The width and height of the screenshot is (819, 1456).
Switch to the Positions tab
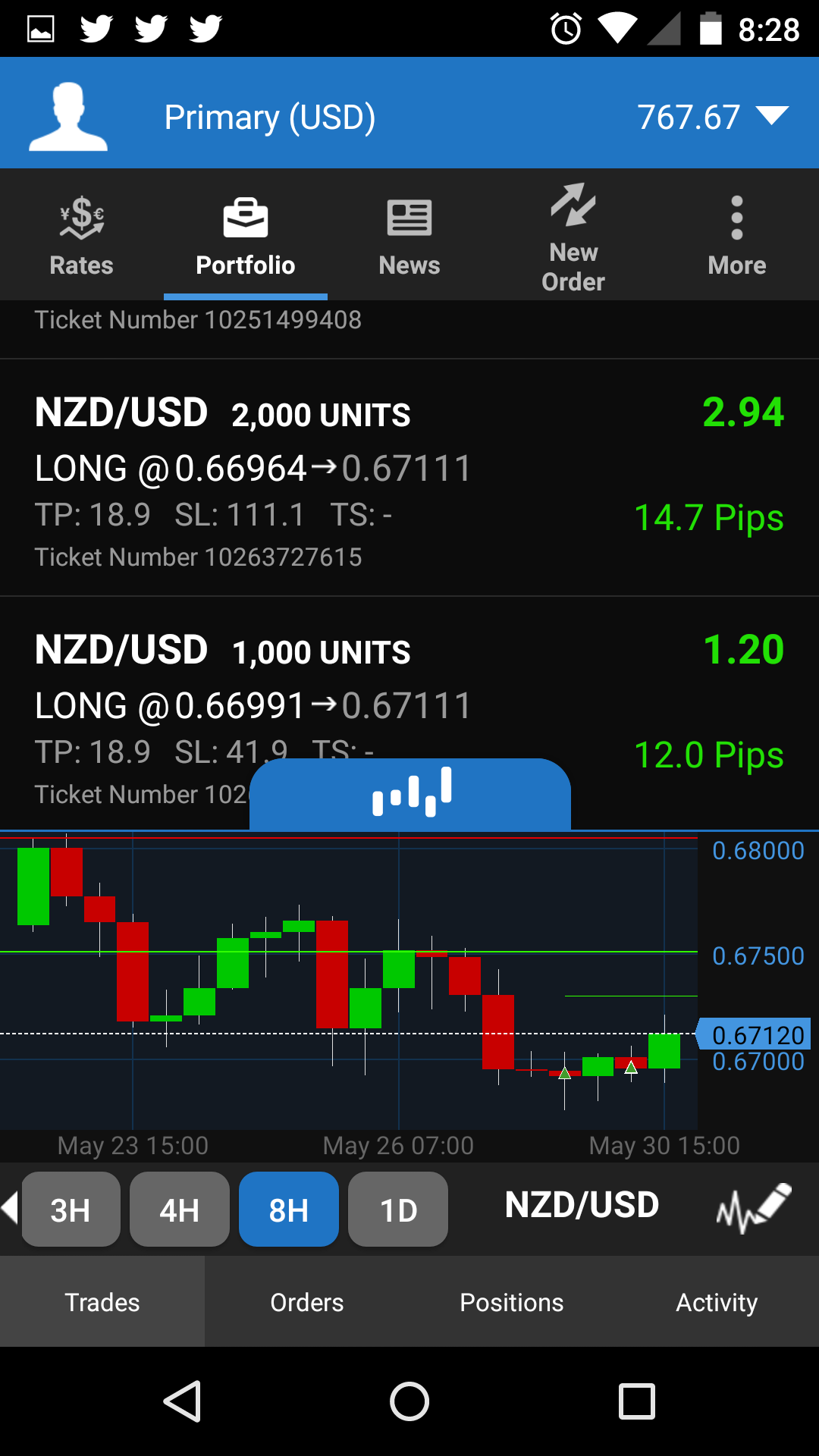pos(512,1302)
